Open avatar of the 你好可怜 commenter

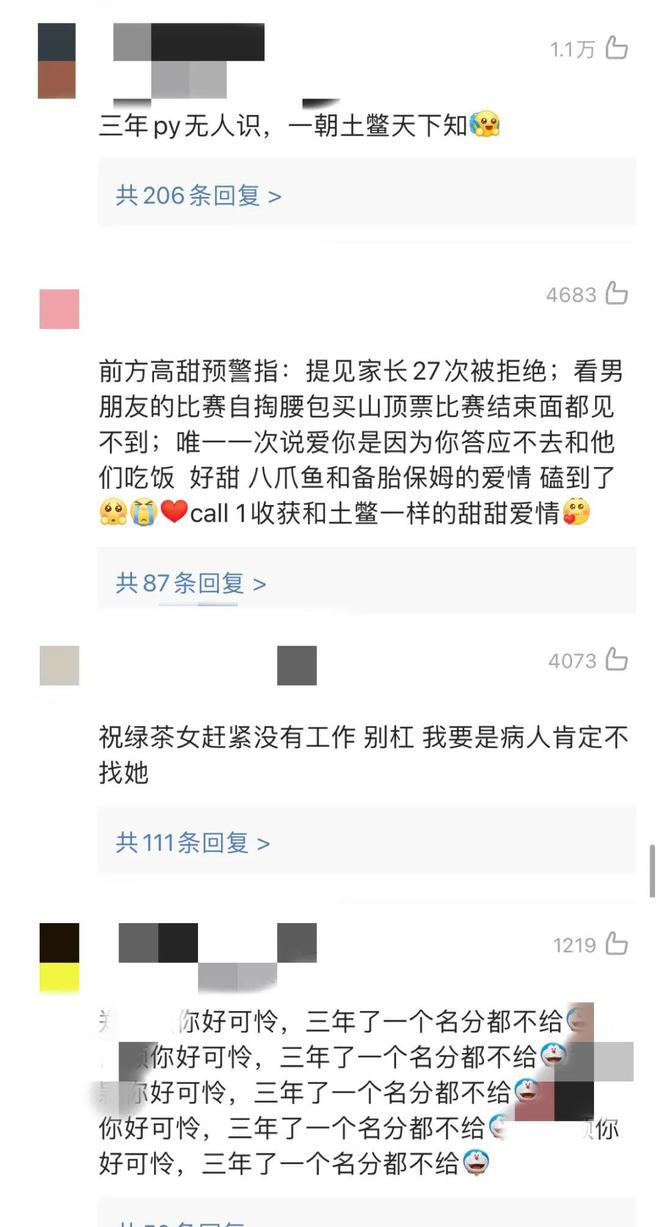(59, 957)
